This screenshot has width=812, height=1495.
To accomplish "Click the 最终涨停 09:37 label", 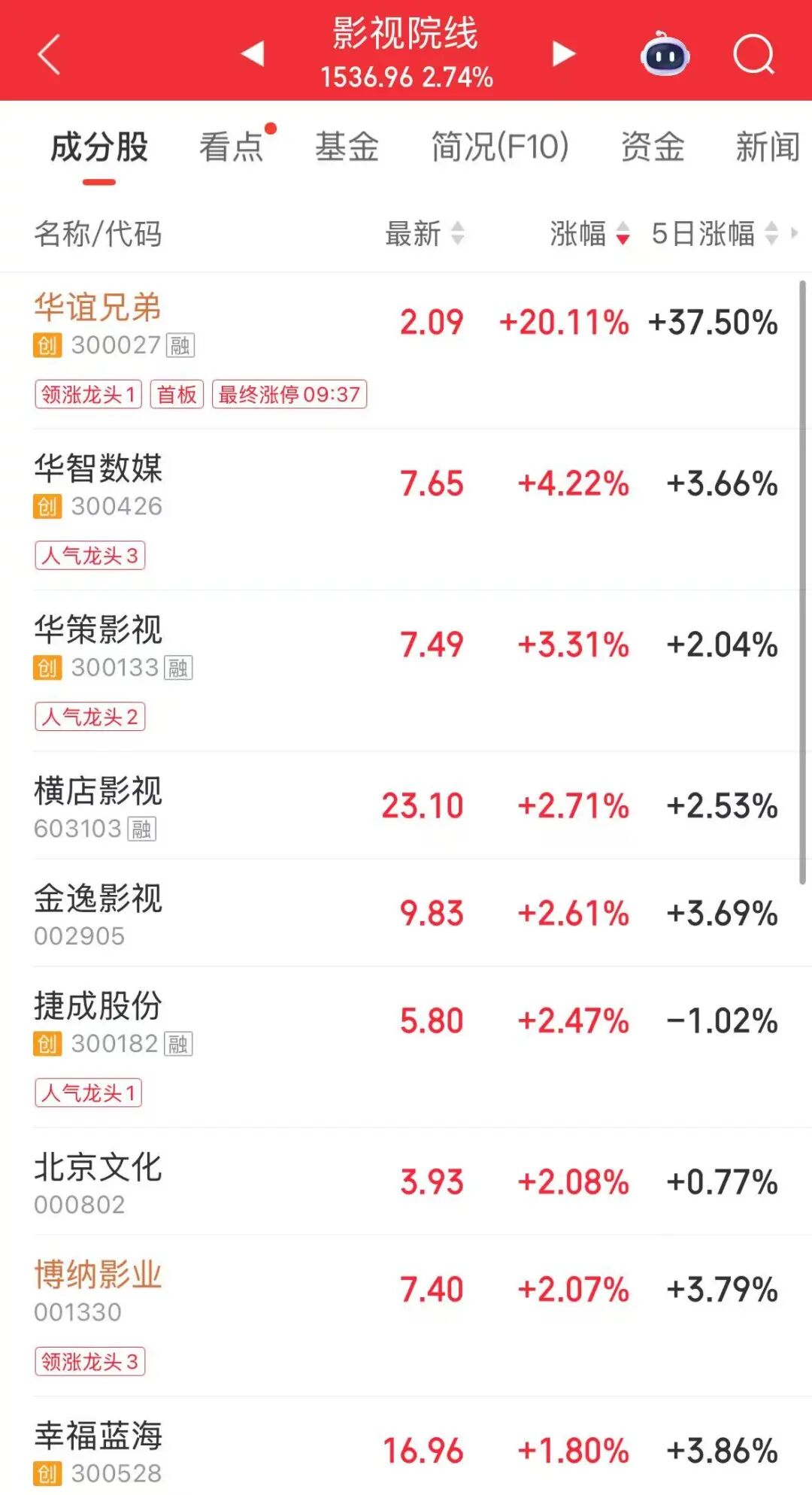I will (289, 394).
